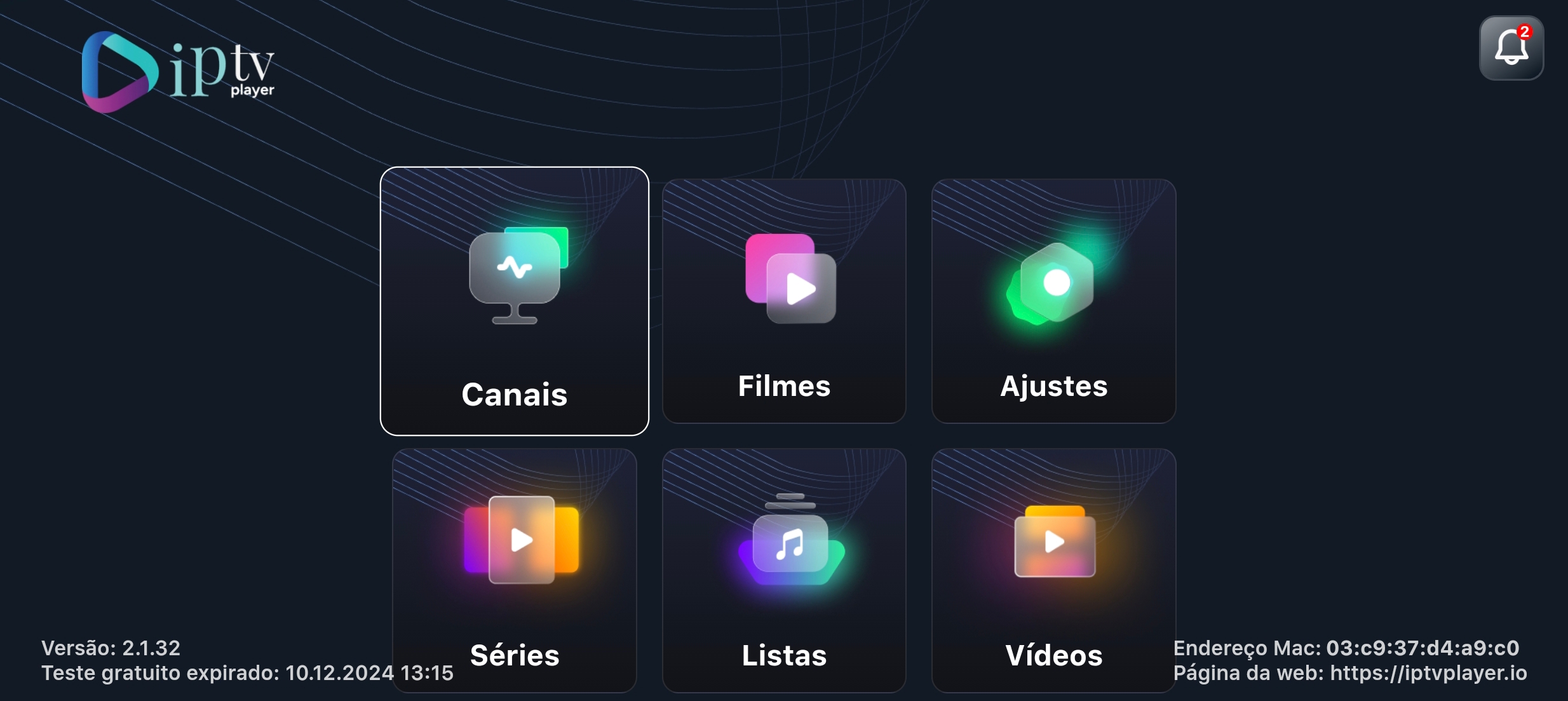The height and width of the screenshot is (701, 1568).
Task: Go to Ajustes settings
Action: pos(1053,301)
